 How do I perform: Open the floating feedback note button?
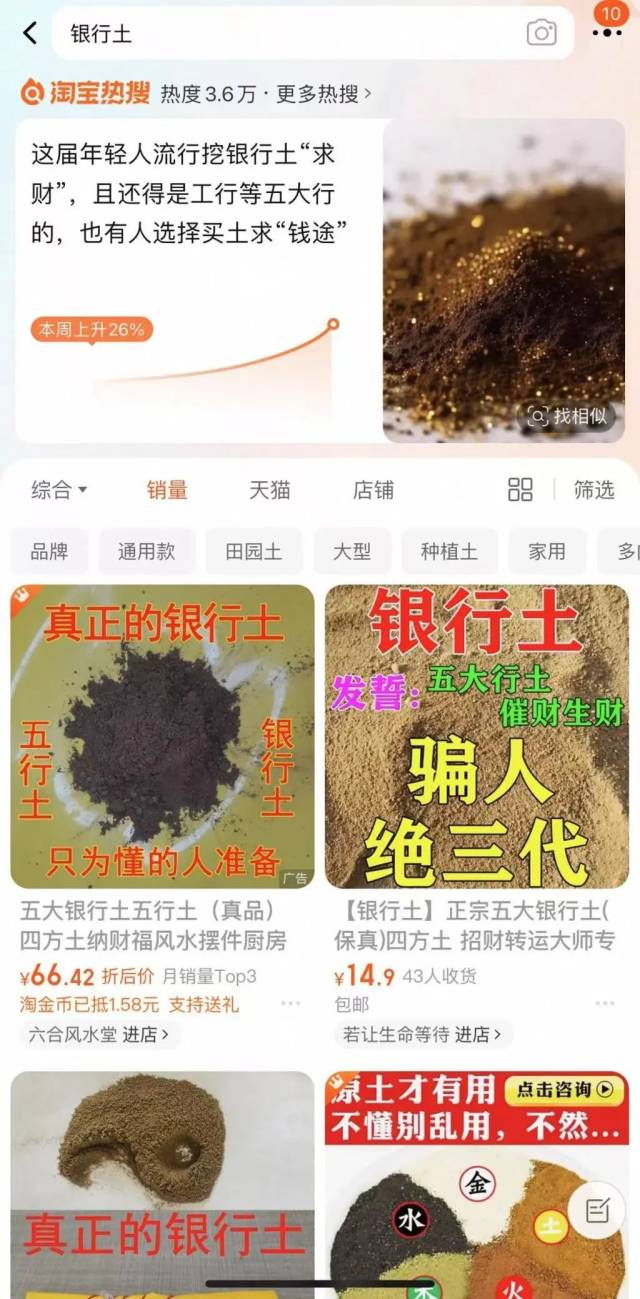(x=597, y=1211)
